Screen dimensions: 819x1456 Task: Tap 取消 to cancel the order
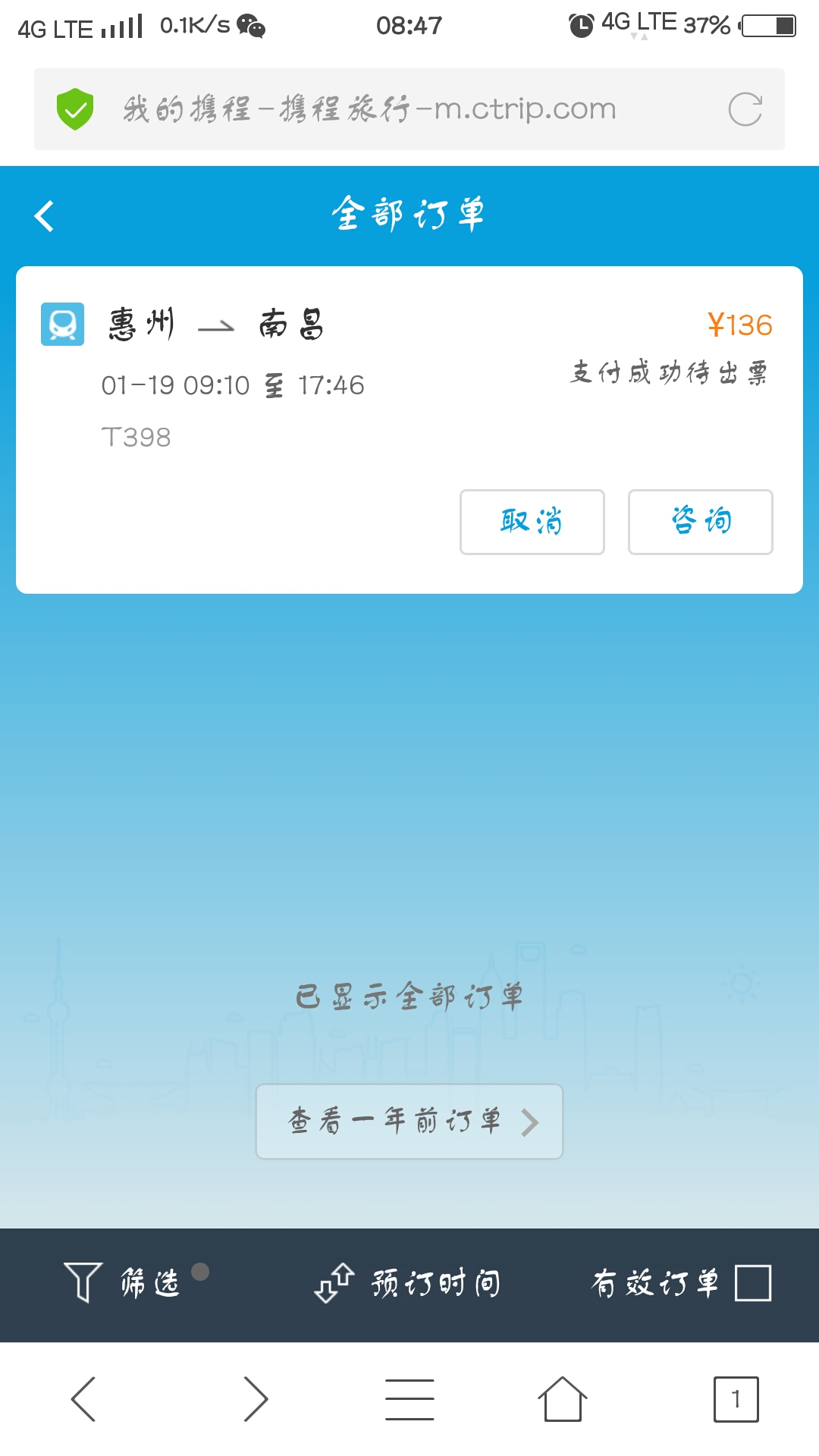(532, 522)
